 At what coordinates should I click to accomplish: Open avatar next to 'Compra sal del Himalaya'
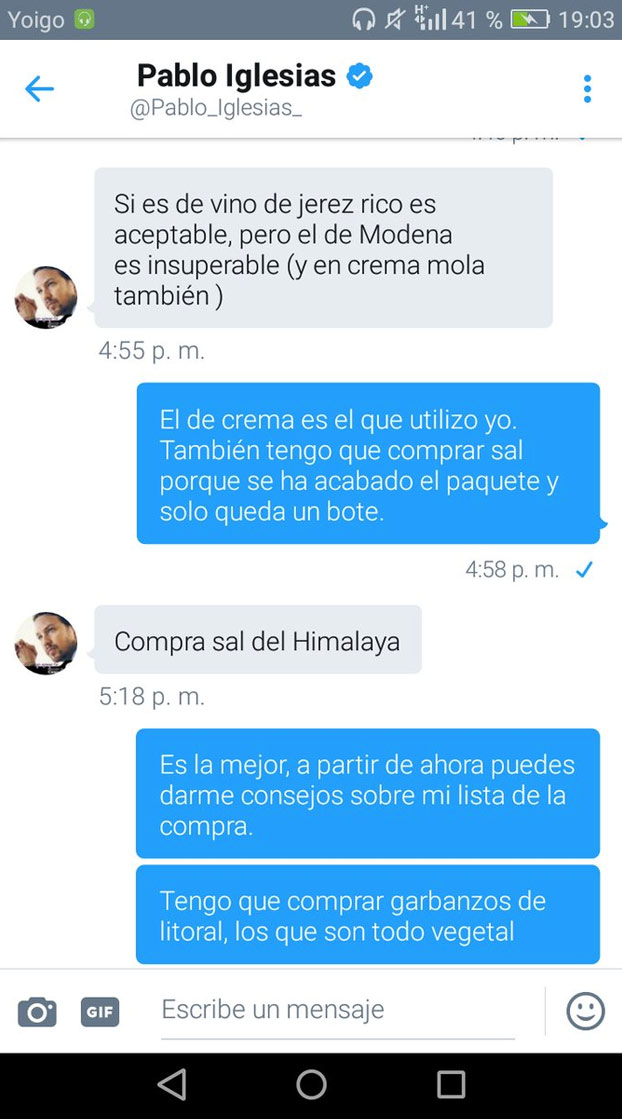click(46, 643)
